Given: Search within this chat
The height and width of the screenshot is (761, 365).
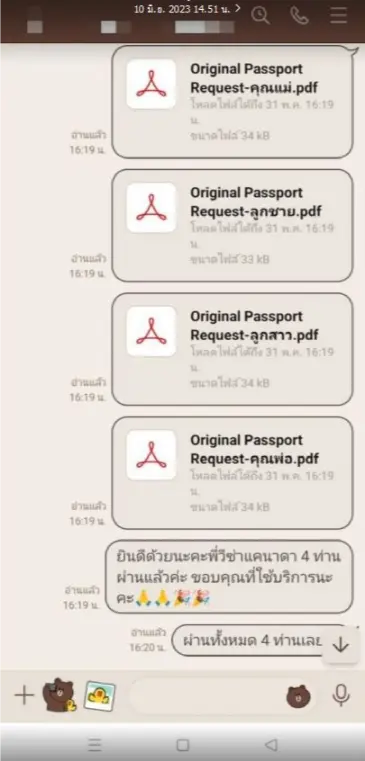Looking at the screenshot, I should (x=261, y=17).
